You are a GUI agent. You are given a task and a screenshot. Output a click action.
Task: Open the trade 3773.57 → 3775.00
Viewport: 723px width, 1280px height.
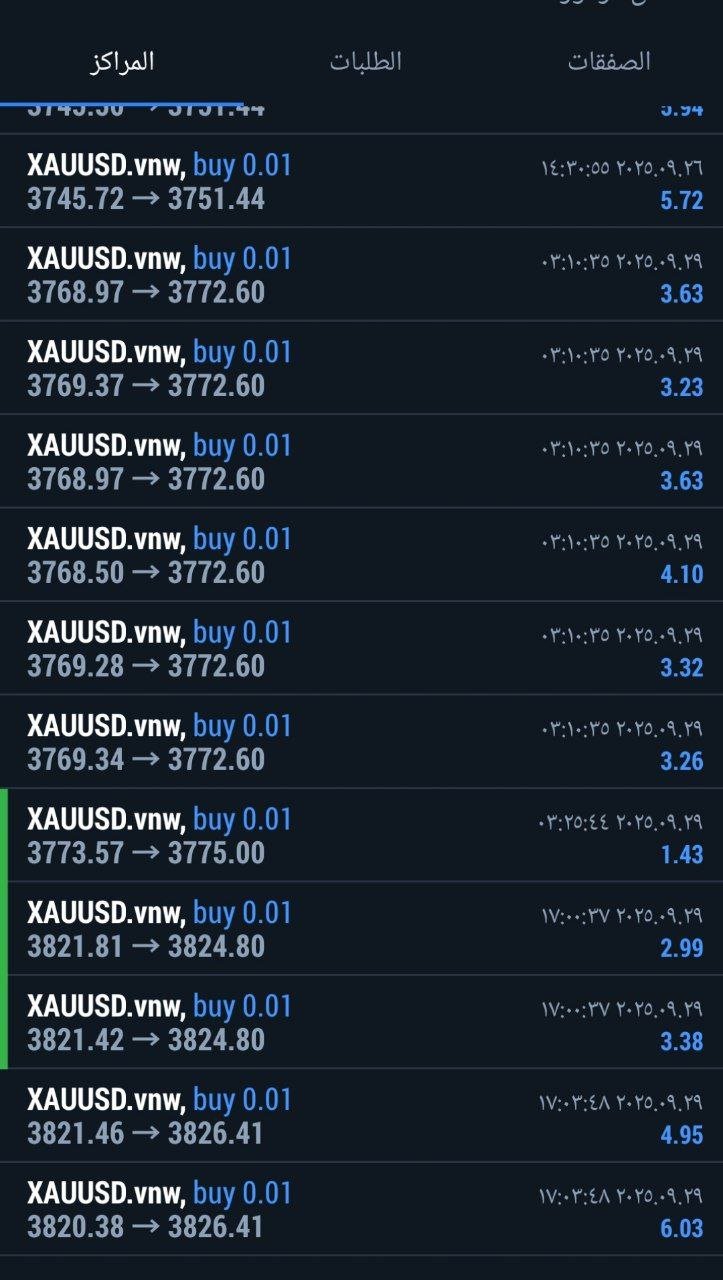click(361, 835)
